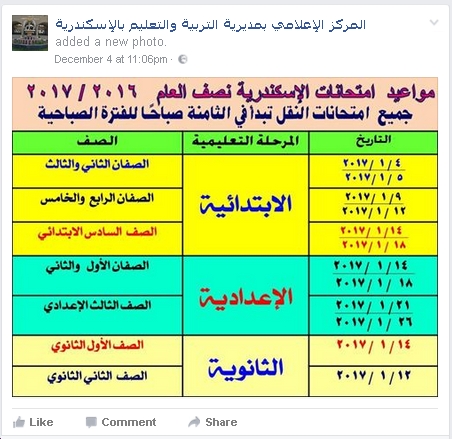
Task: Comment on the exam schedule post
Action: (121, 422)
